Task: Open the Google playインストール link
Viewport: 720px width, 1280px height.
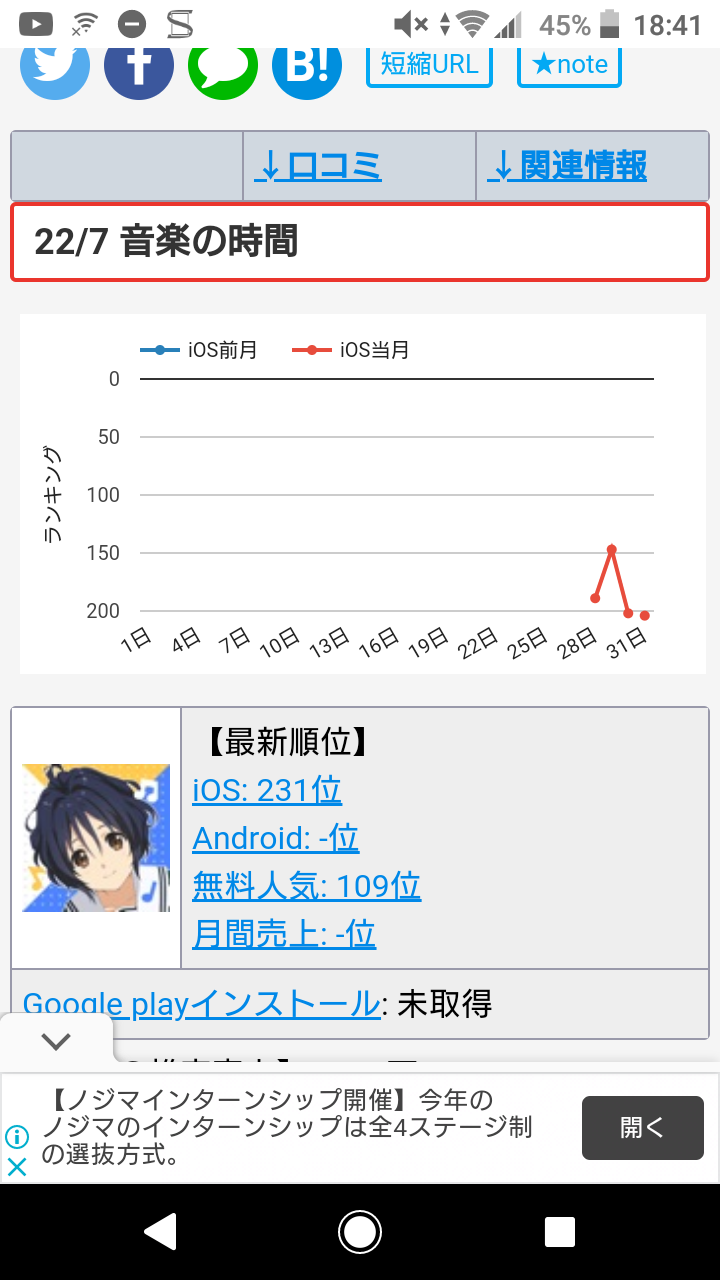Action: (x=201, y=1004)
